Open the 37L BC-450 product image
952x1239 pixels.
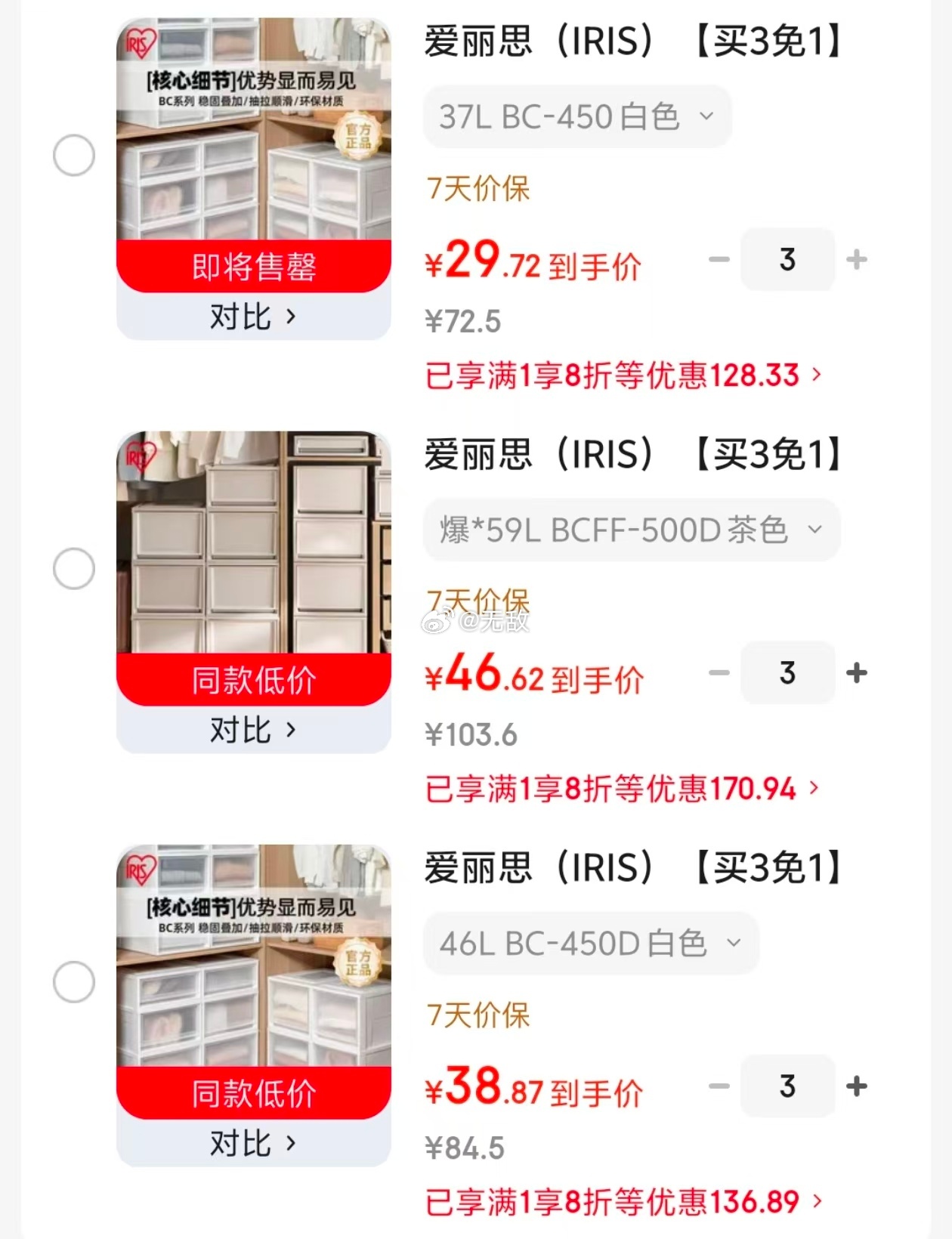tap(253, 128)
